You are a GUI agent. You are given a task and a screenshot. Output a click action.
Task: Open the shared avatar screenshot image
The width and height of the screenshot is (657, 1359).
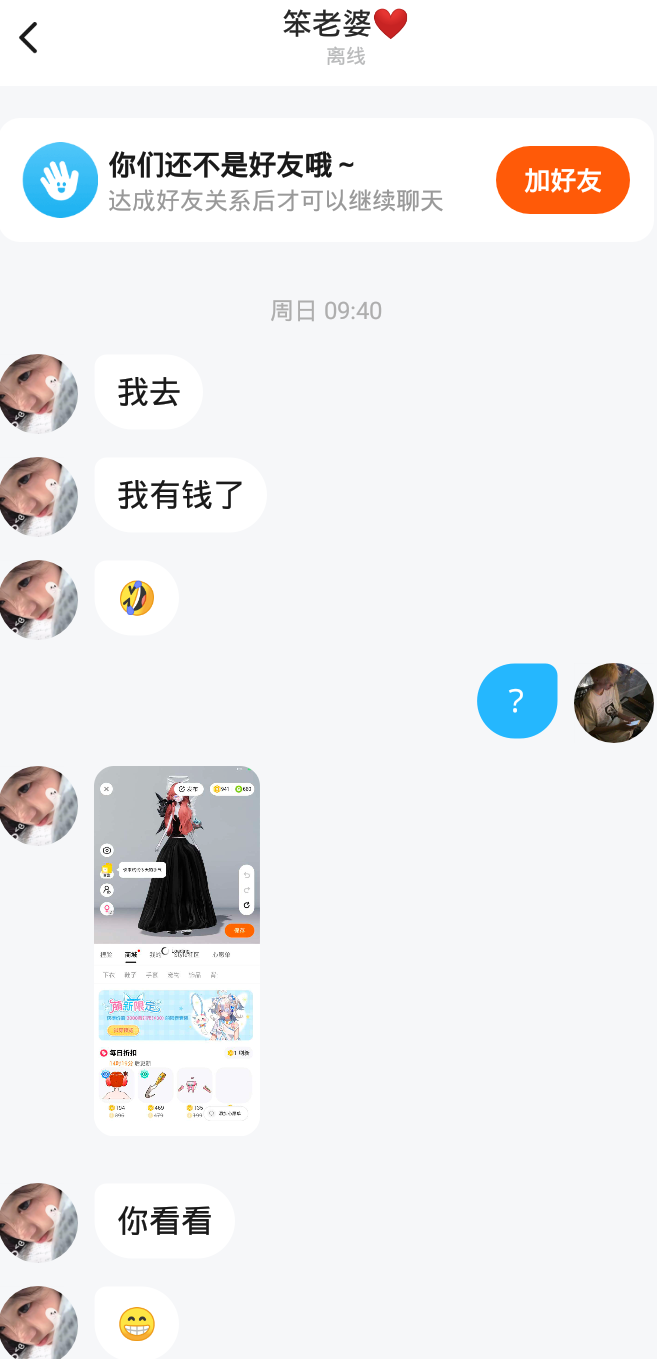tap(177, 950)
